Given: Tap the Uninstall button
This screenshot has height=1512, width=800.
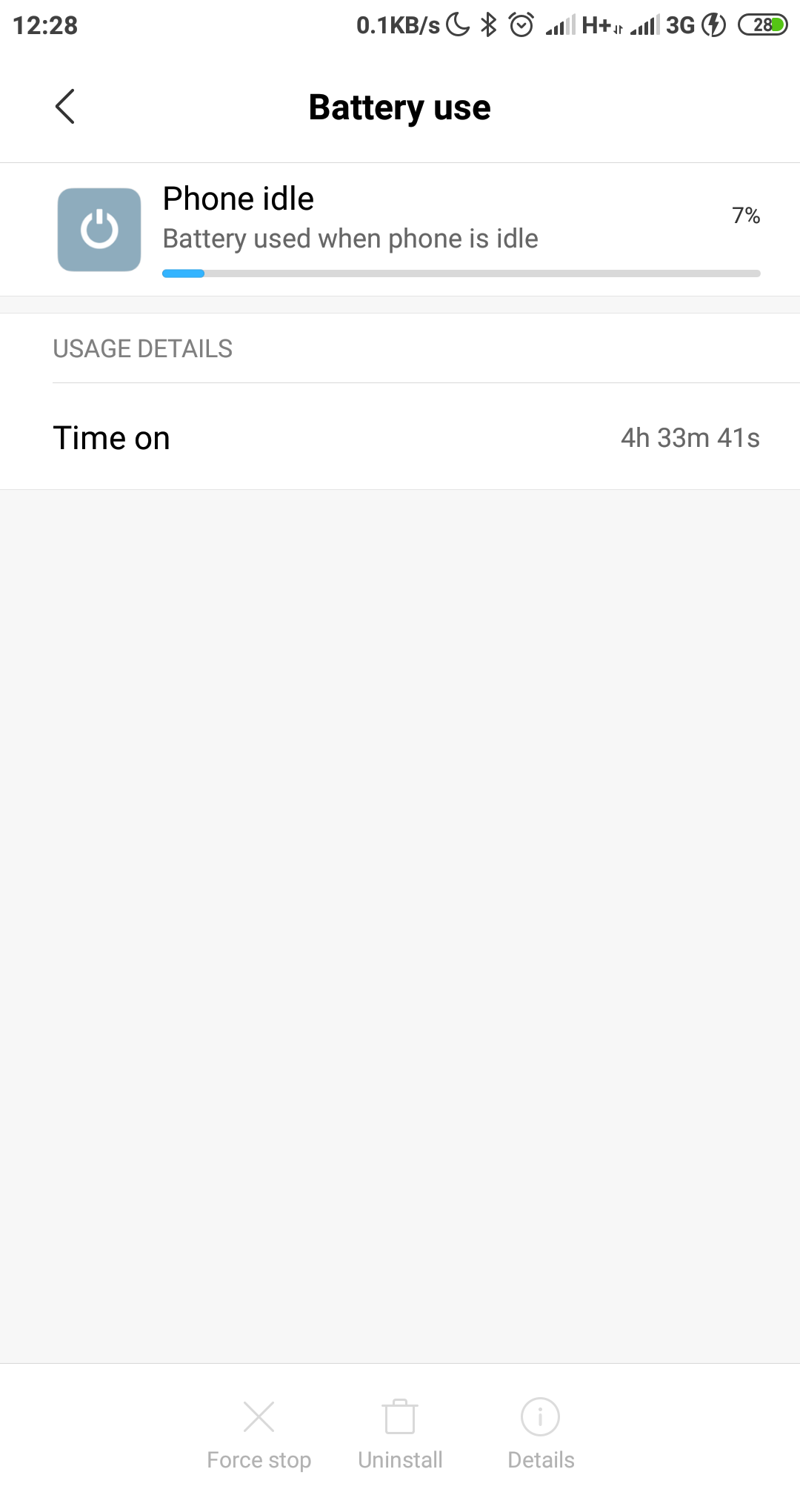Looking at the screenshot, I should (x=400, y=1434).
